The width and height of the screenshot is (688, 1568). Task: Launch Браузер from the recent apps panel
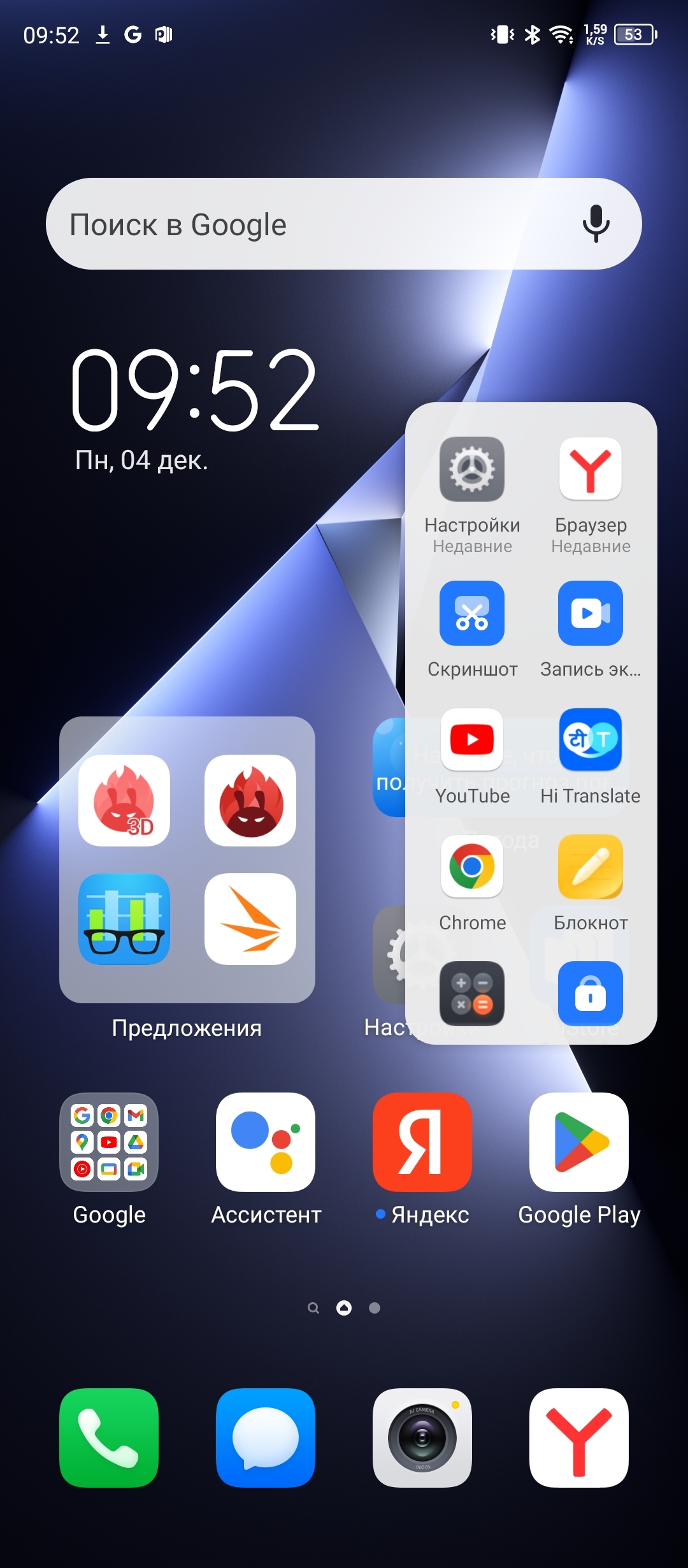pyautogui.click(x=591, y=470)
